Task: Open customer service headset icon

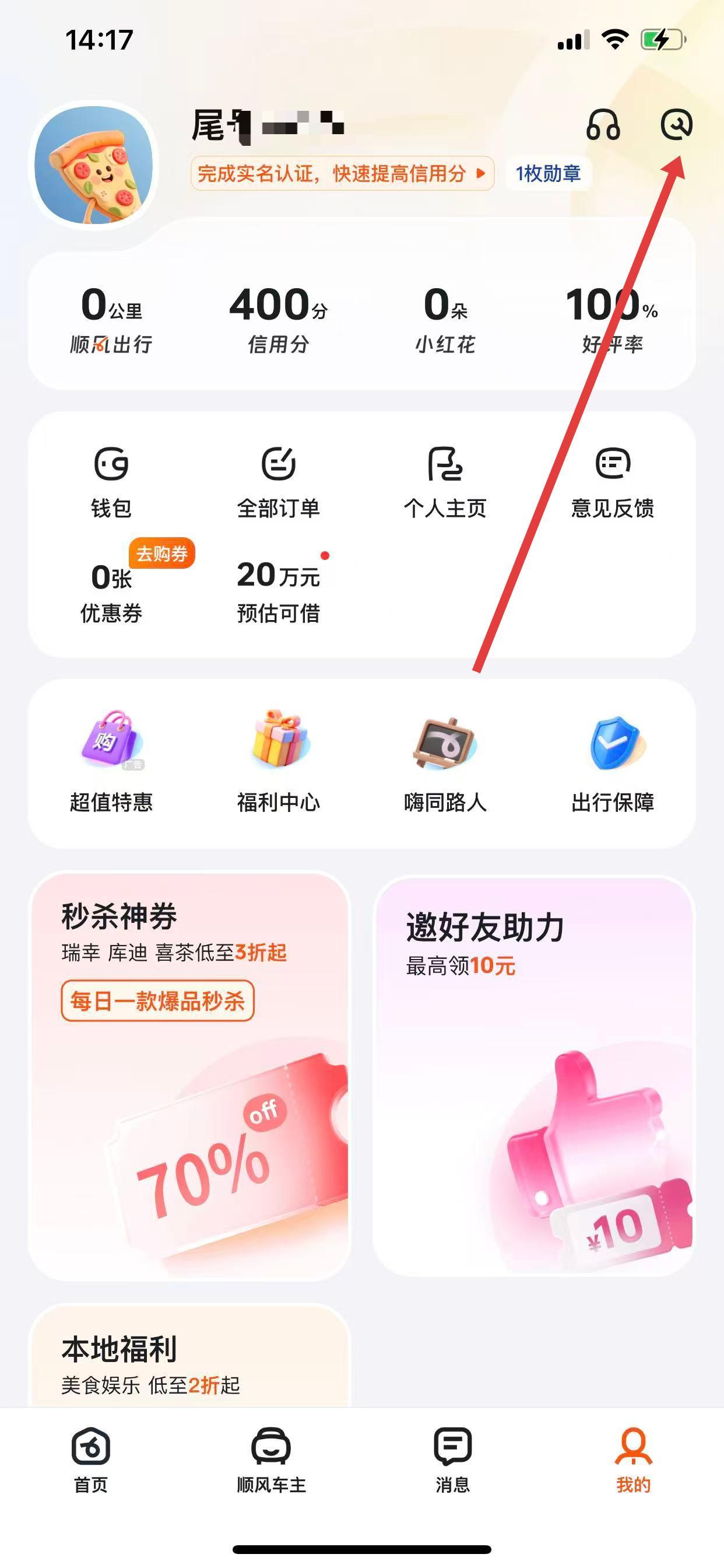Action: click(x=602, y=125)
